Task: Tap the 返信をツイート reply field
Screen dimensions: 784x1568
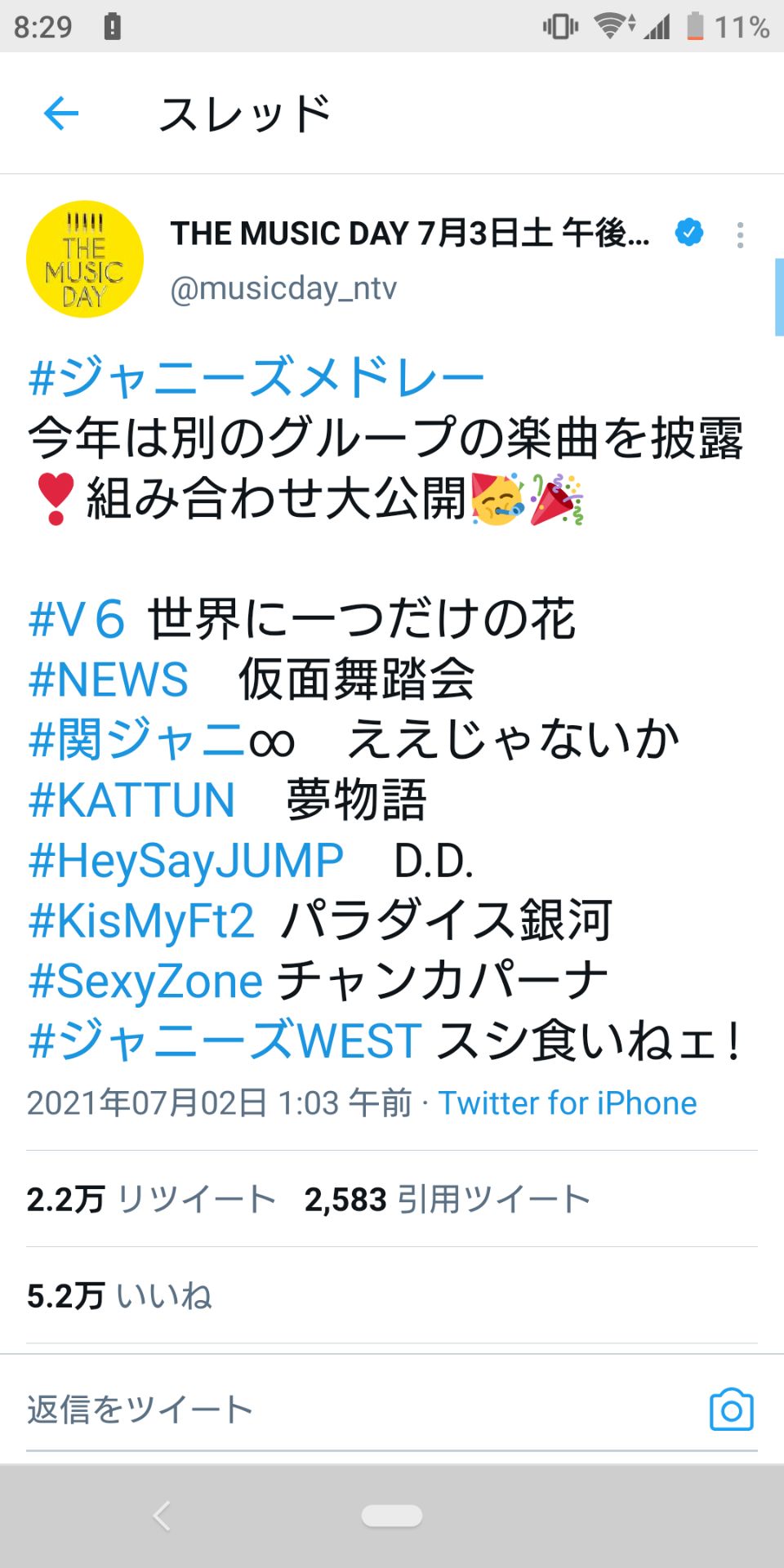Action: 359,1410
